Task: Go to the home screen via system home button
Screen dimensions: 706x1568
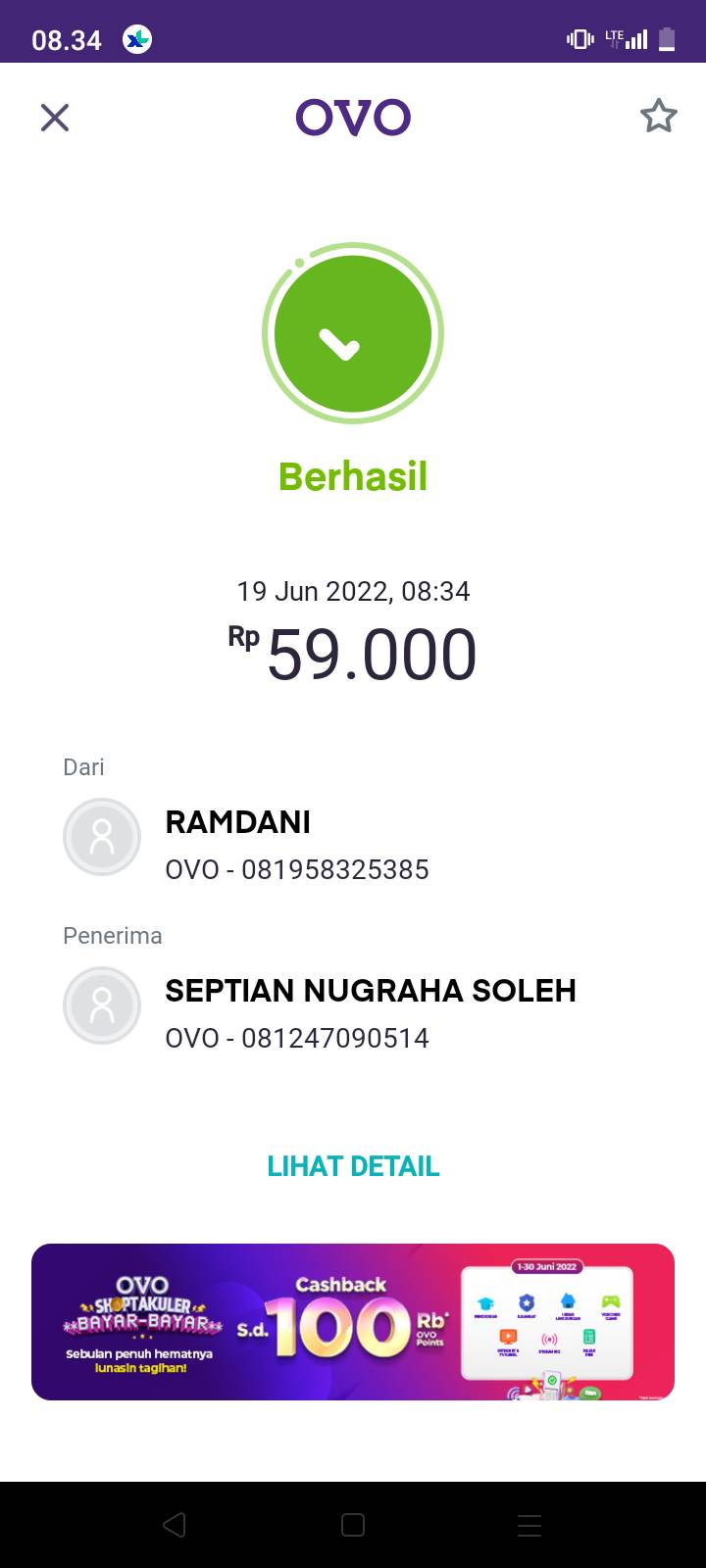Action: [x=353, y=1525]
